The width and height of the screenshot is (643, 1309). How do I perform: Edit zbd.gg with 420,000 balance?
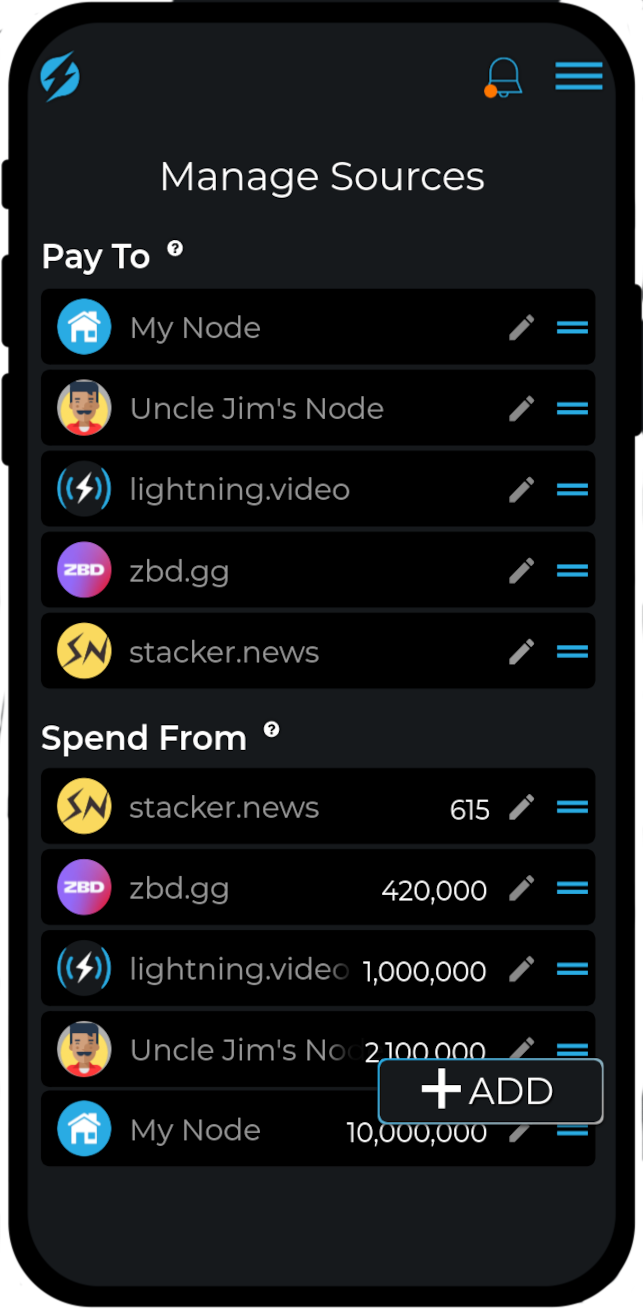tap(521, 888)
